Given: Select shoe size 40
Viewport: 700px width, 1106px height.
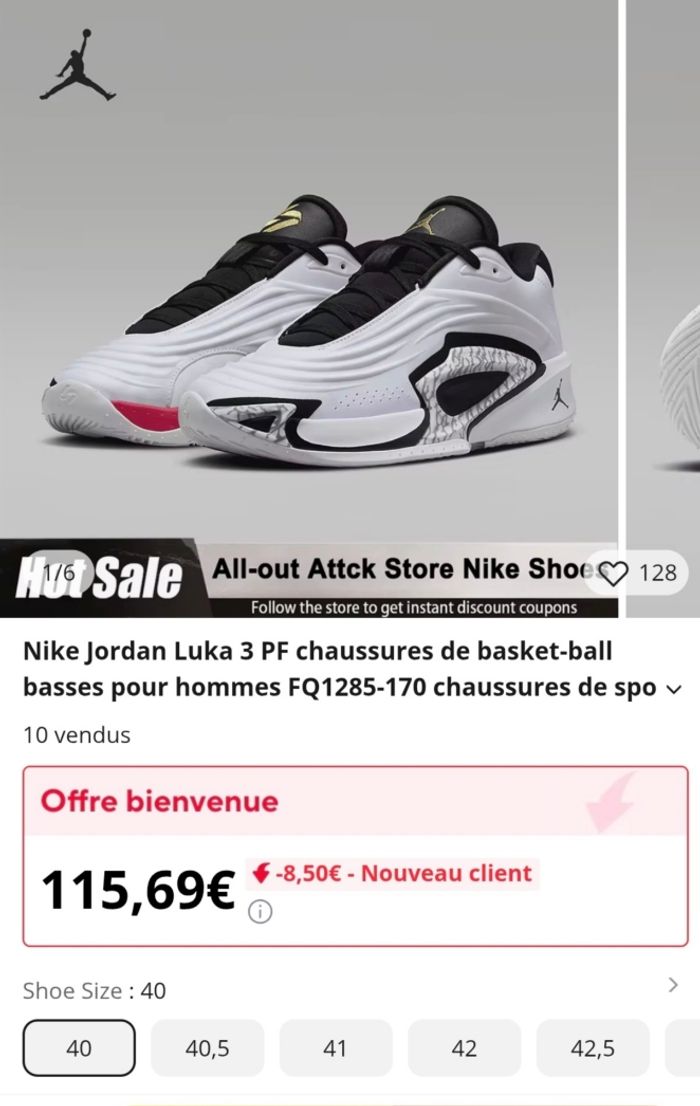Looking at the screenshot, I should (x=79, y=1048).
